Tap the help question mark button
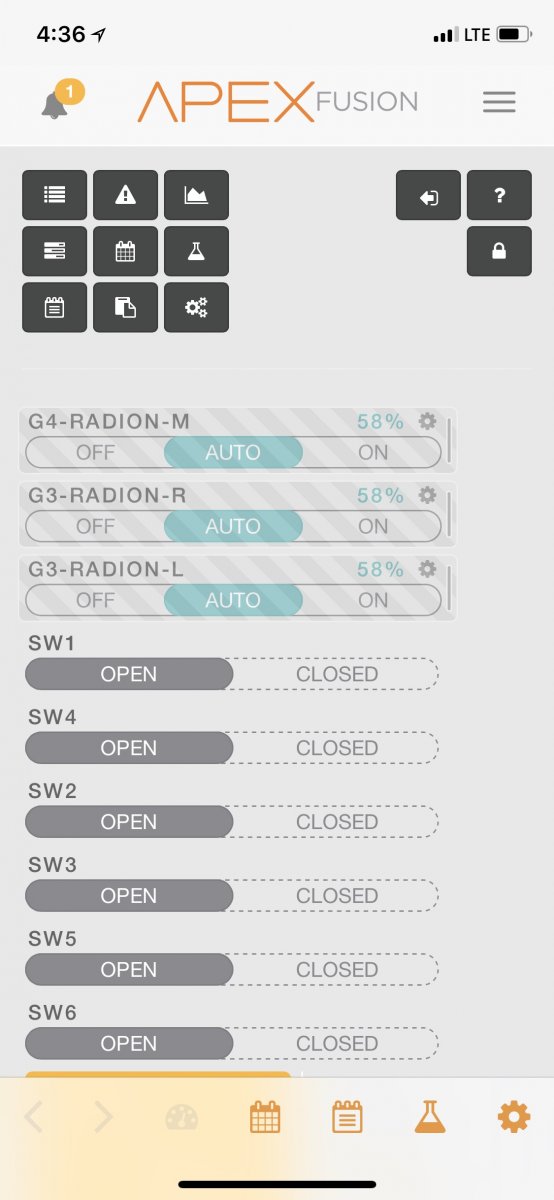The image size is (554, 1200). pos(499,195)
